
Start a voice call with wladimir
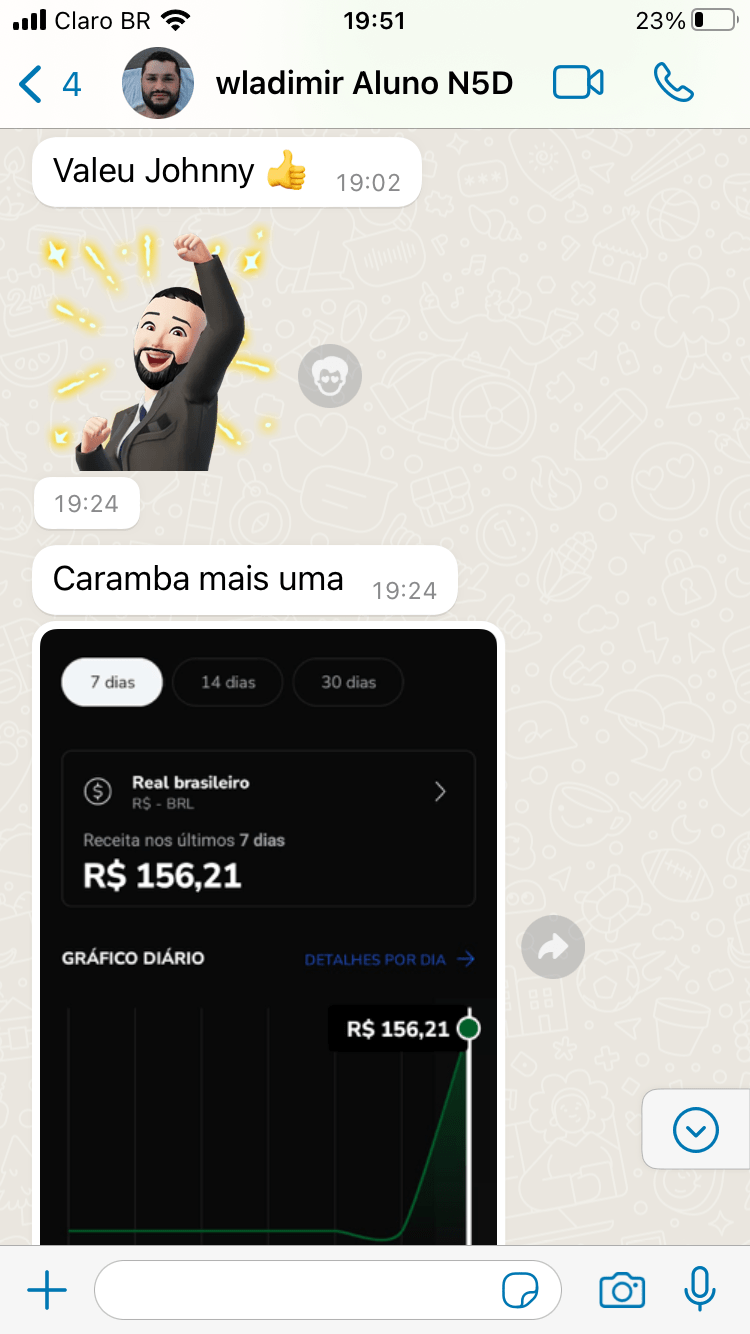(673, 84)
